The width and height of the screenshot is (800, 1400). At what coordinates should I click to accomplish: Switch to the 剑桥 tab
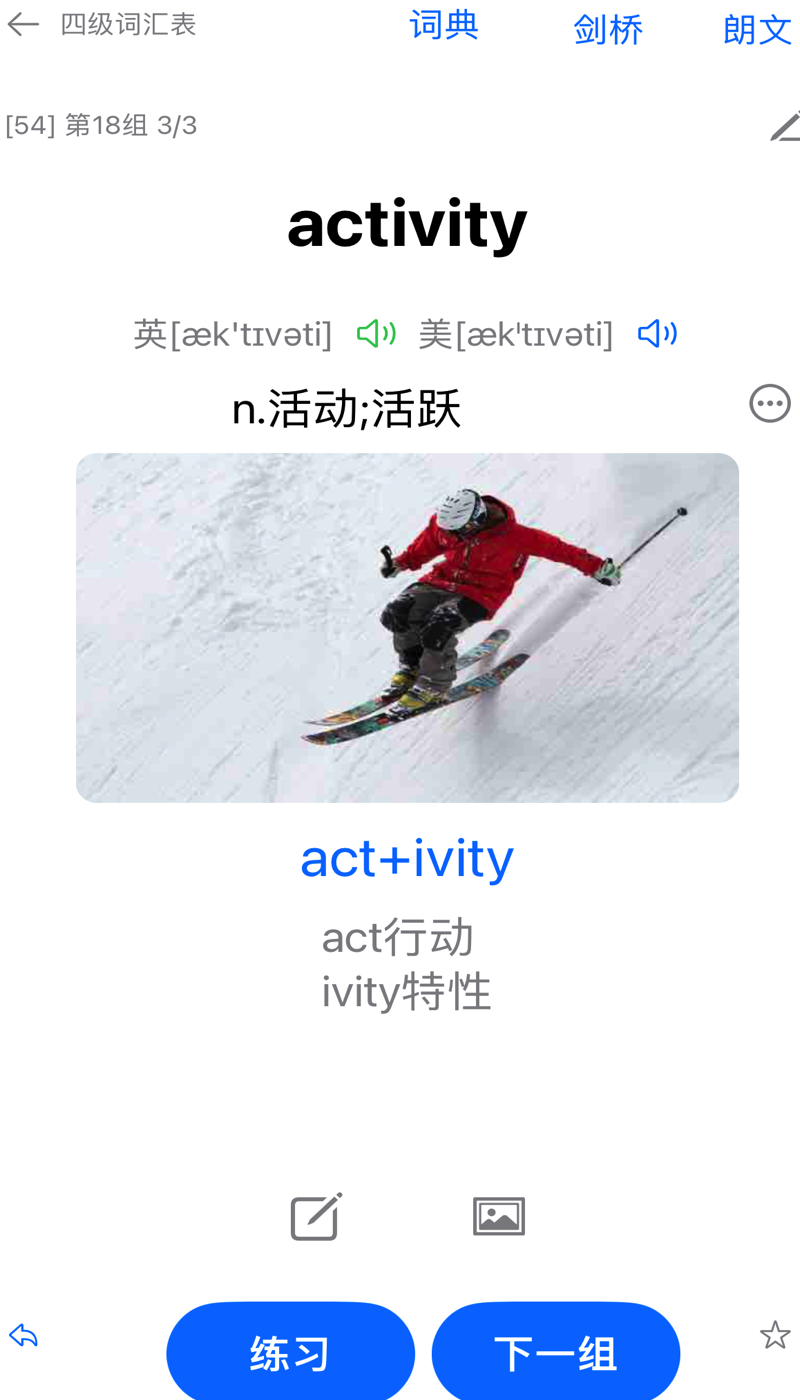click(608, 30)
